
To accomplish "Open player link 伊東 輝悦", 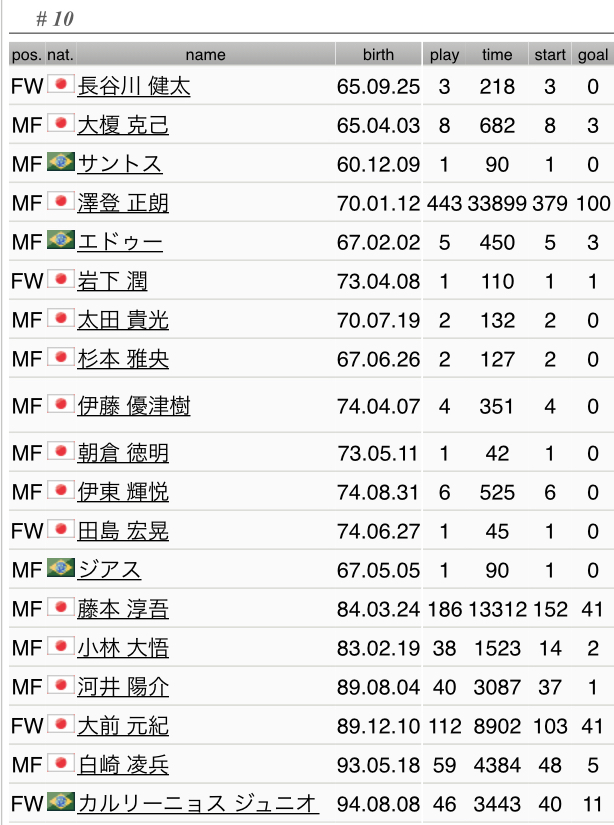I will point(123,493).
